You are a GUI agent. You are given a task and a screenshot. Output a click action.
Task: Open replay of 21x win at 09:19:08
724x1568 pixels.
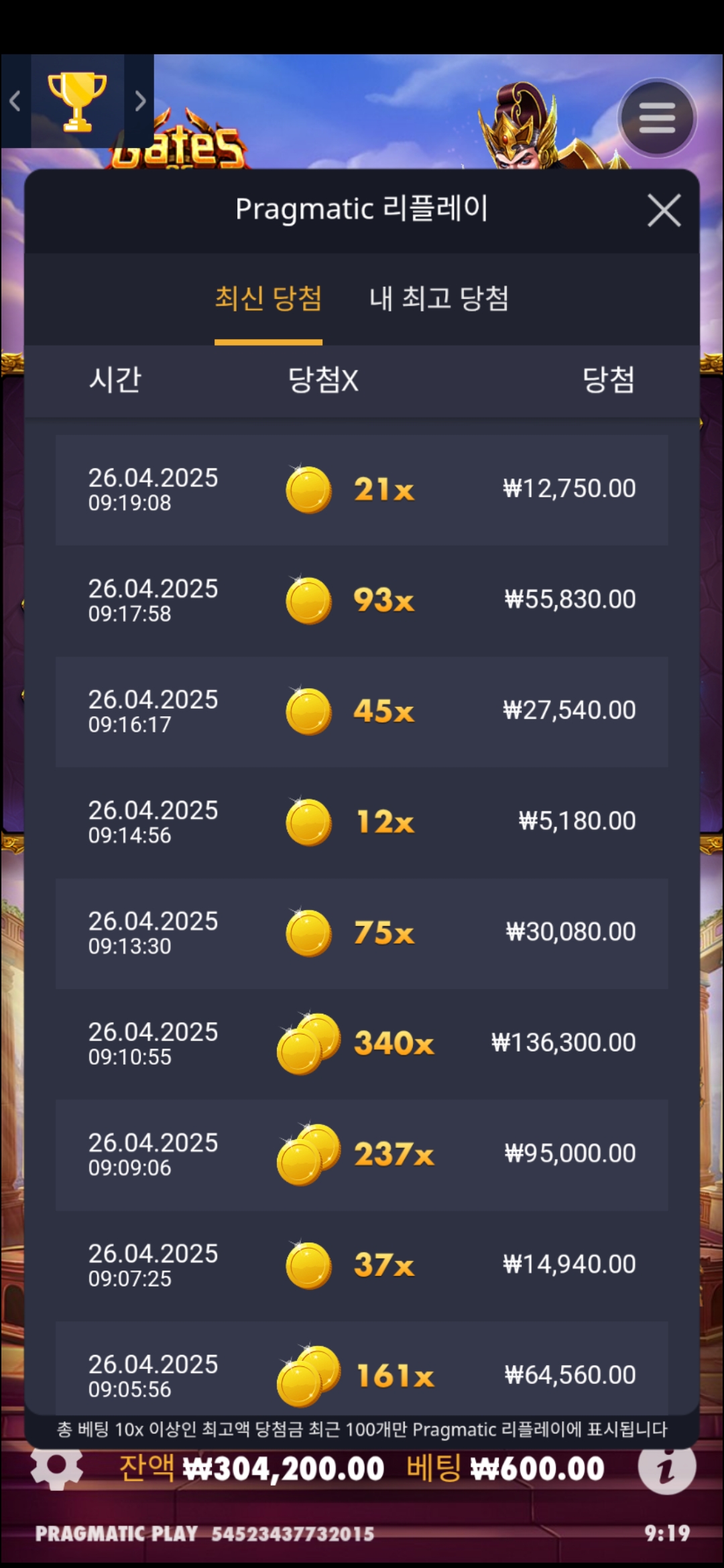pyautogui.click(x=362, y=490)
